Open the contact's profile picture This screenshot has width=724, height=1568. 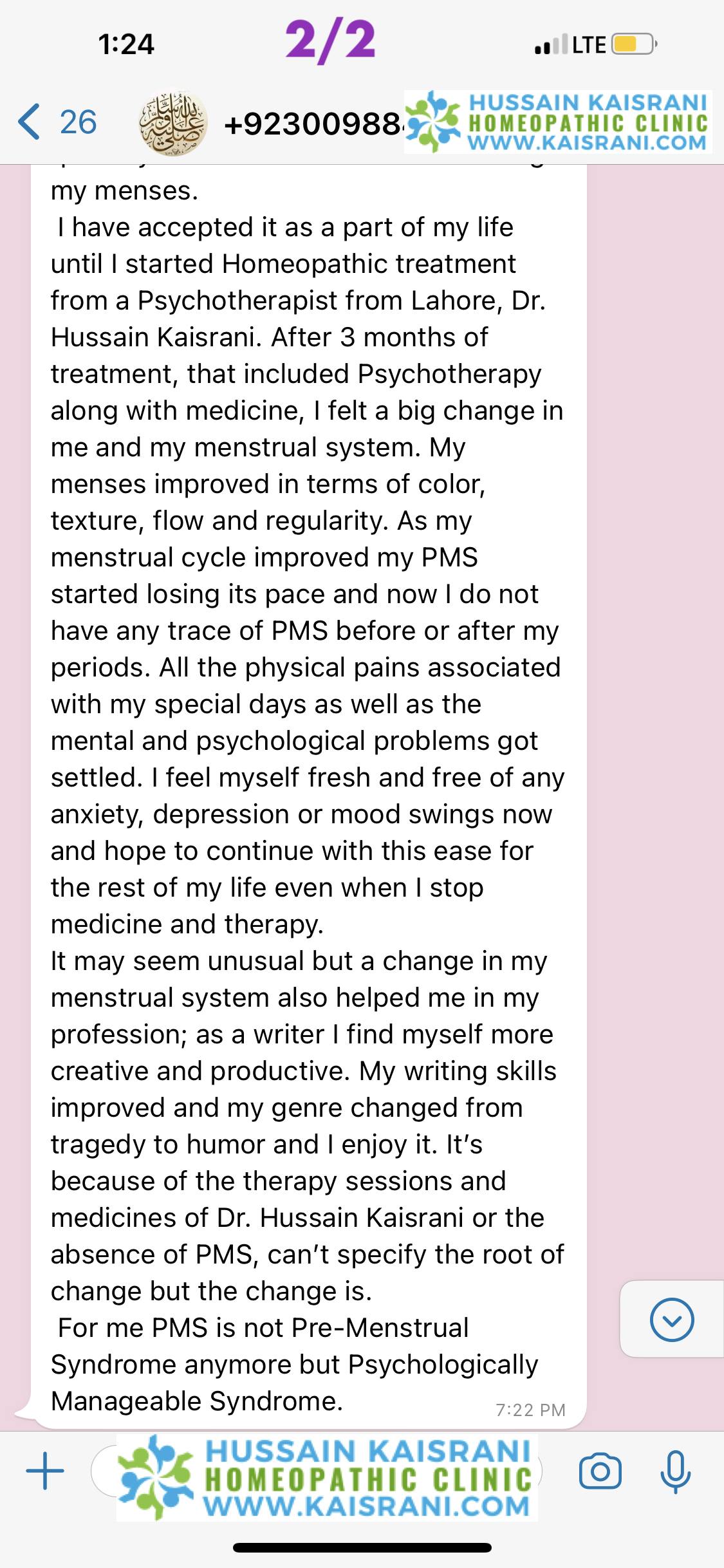[x=173, y=122]
